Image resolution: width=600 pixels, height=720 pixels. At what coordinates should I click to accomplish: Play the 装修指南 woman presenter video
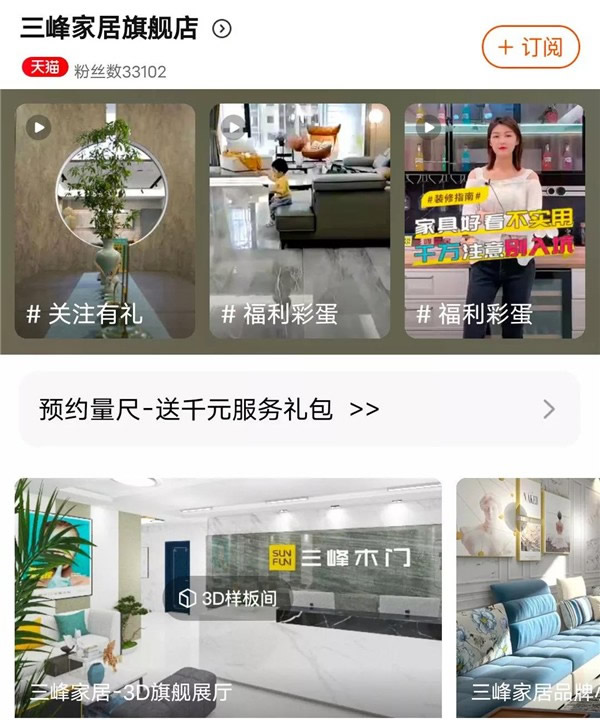[x=494, y=220]
